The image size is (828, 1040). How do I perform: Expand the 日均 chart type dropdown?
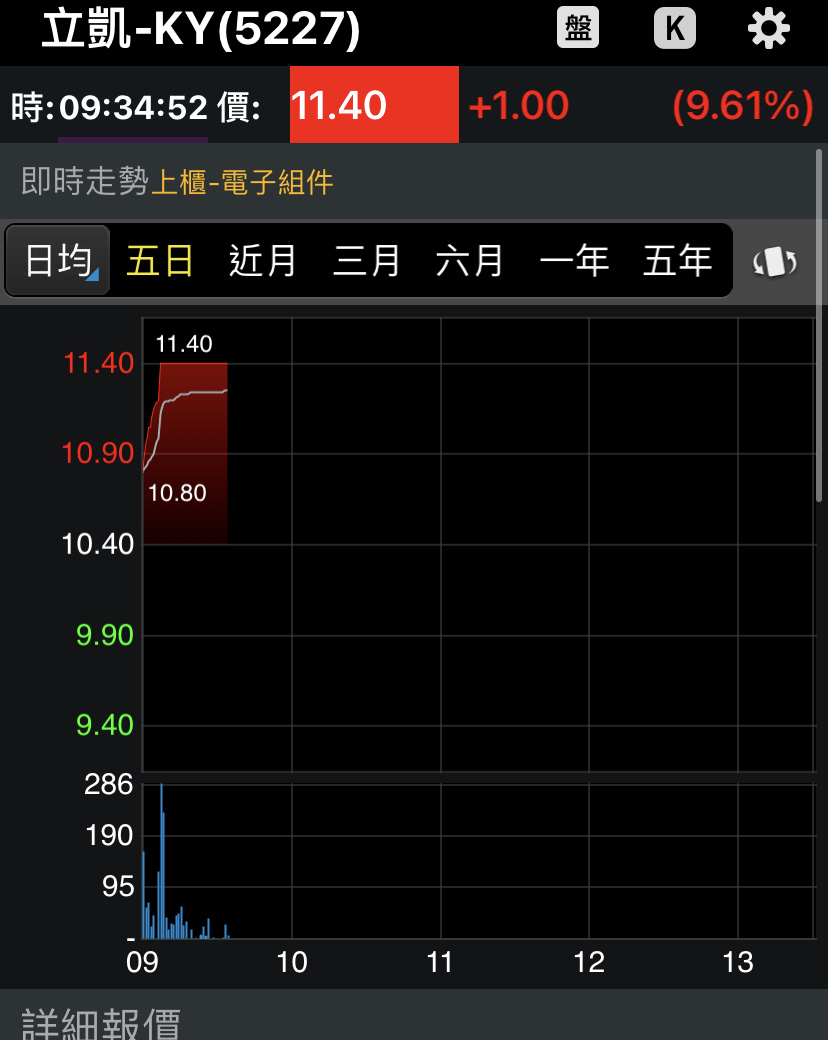pyautogui.click(x=58, y=261)
